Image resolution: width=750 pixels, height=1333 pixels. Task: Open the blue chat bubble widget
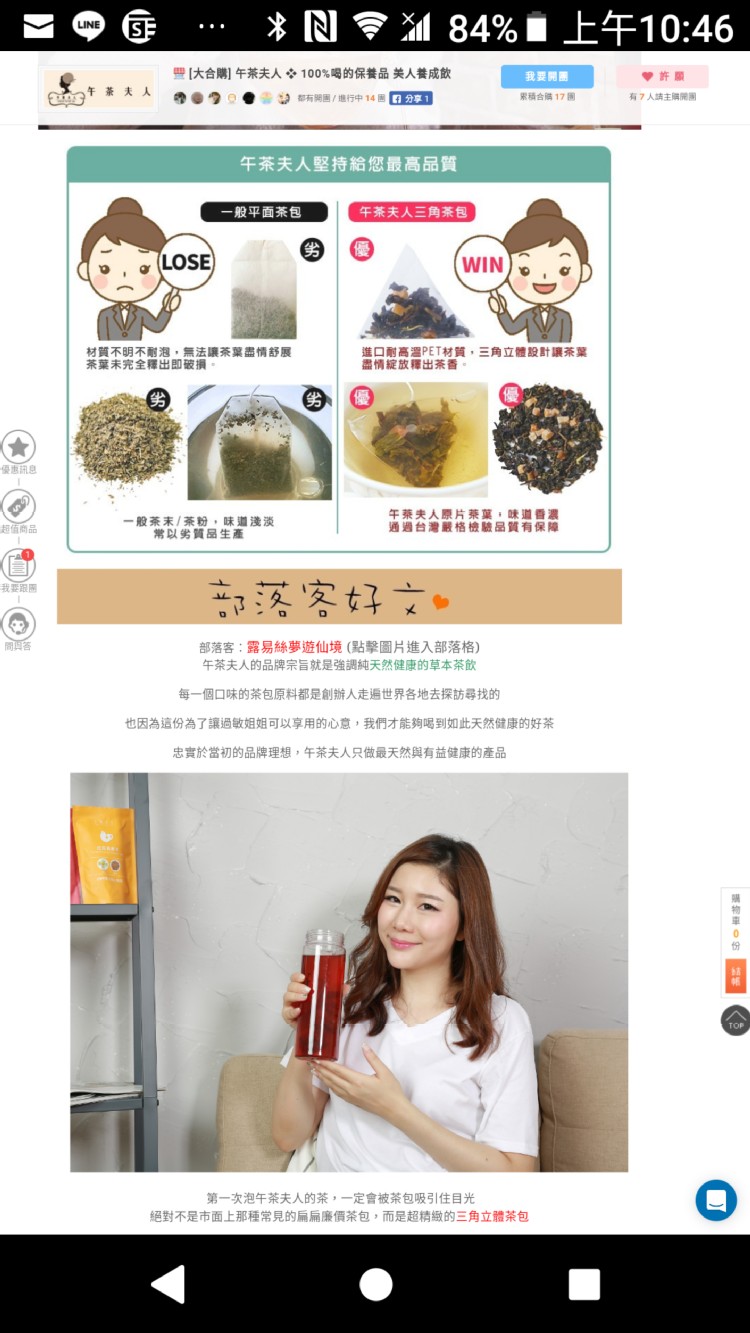click(716, 1200)
